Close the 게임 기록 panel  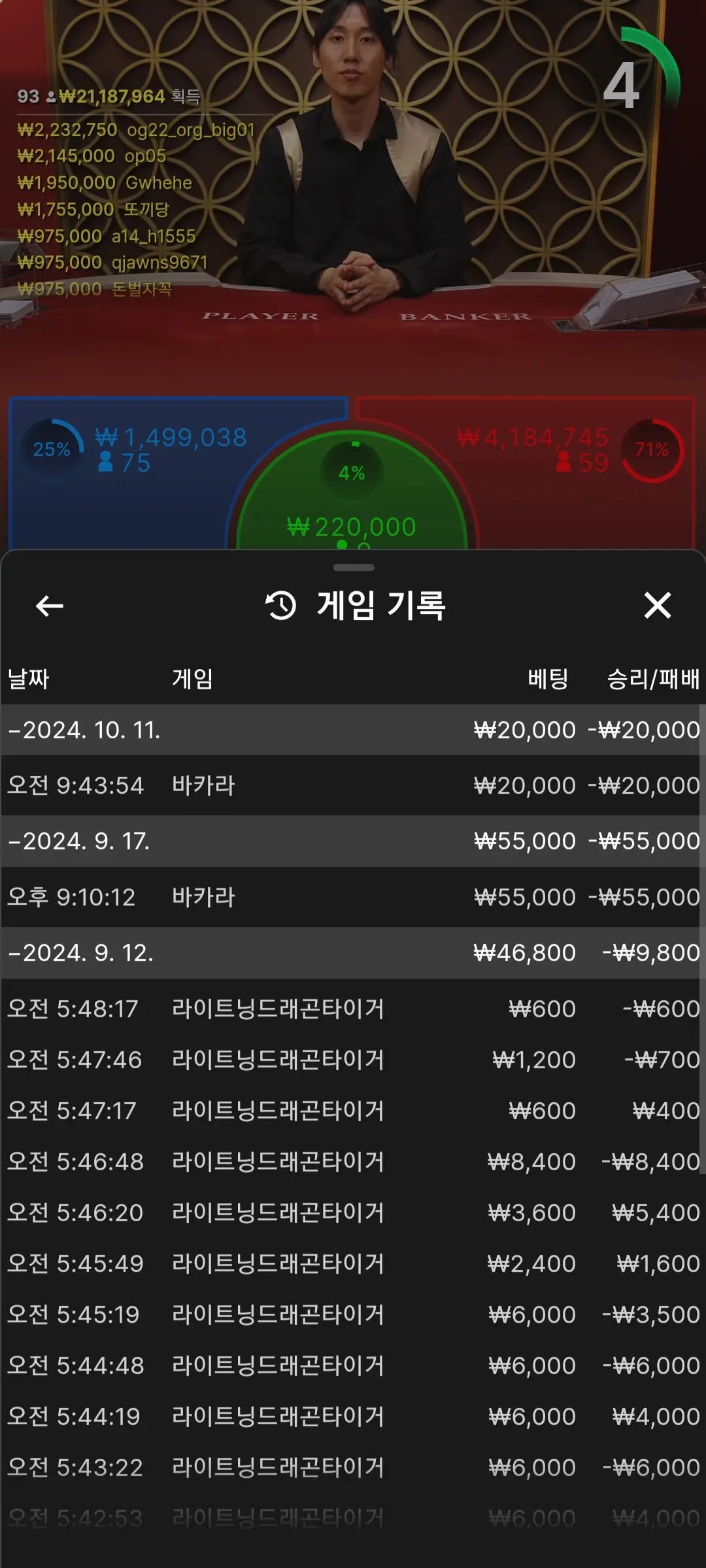coord(658,605)
